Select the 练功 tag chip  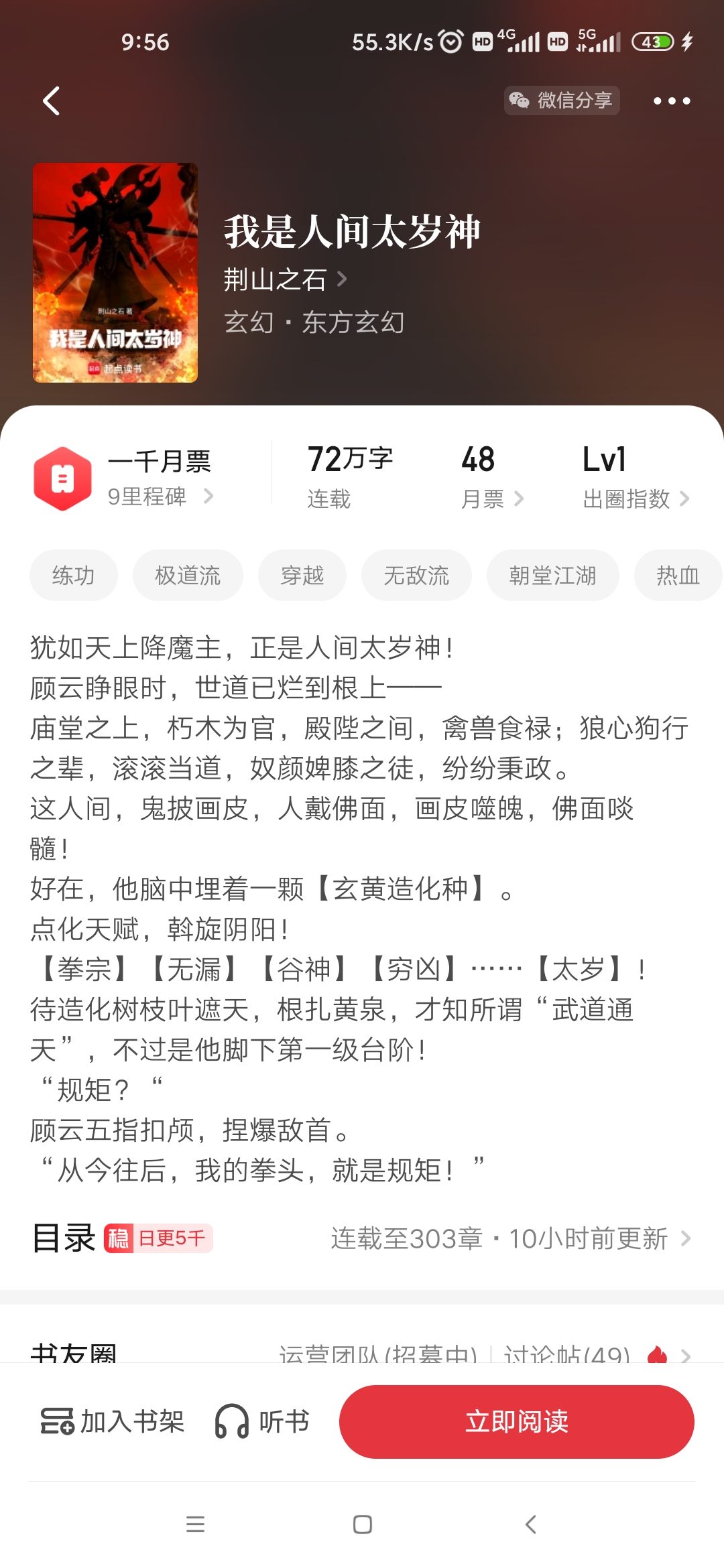[x=74, y=576]
